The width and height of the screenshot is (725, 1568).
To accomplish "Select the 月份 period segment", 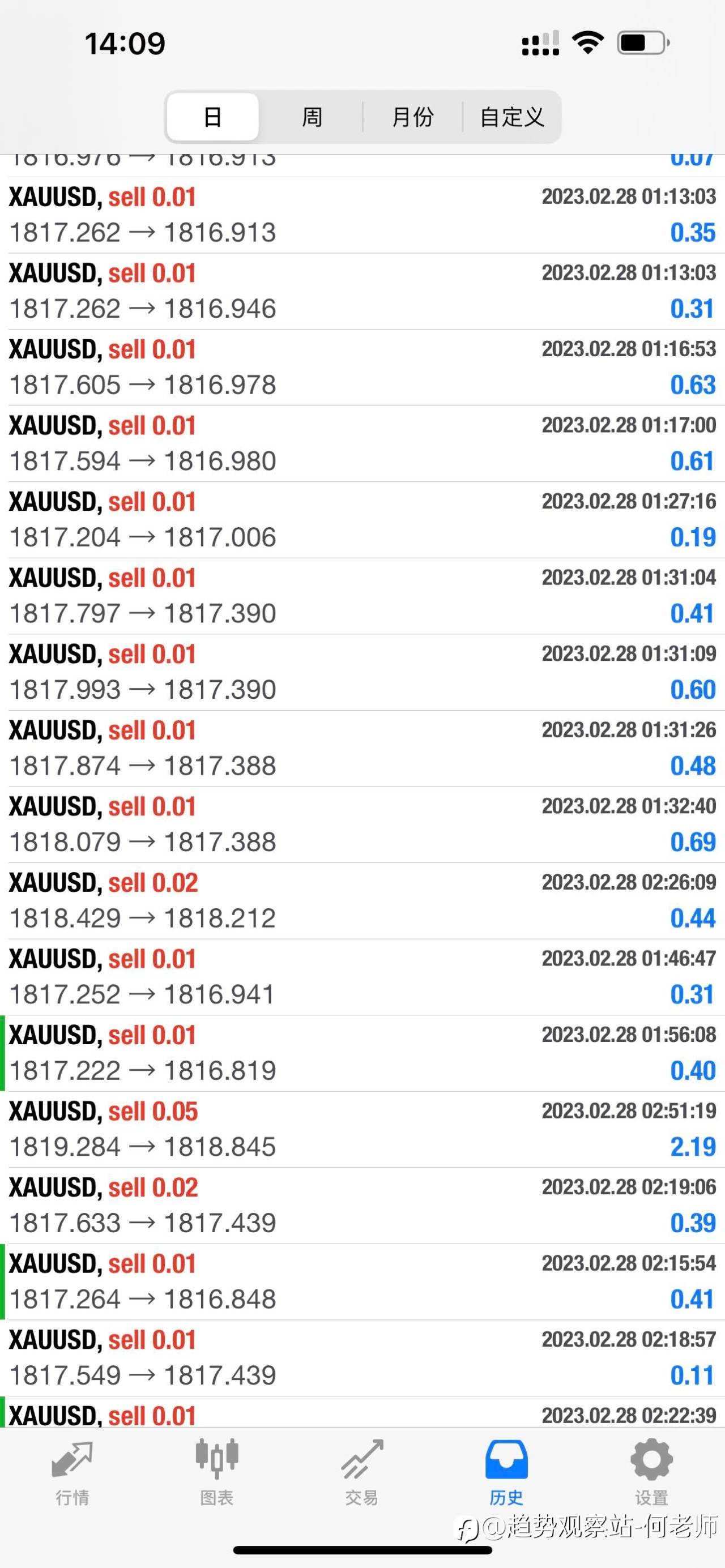I will click(413, 117).
